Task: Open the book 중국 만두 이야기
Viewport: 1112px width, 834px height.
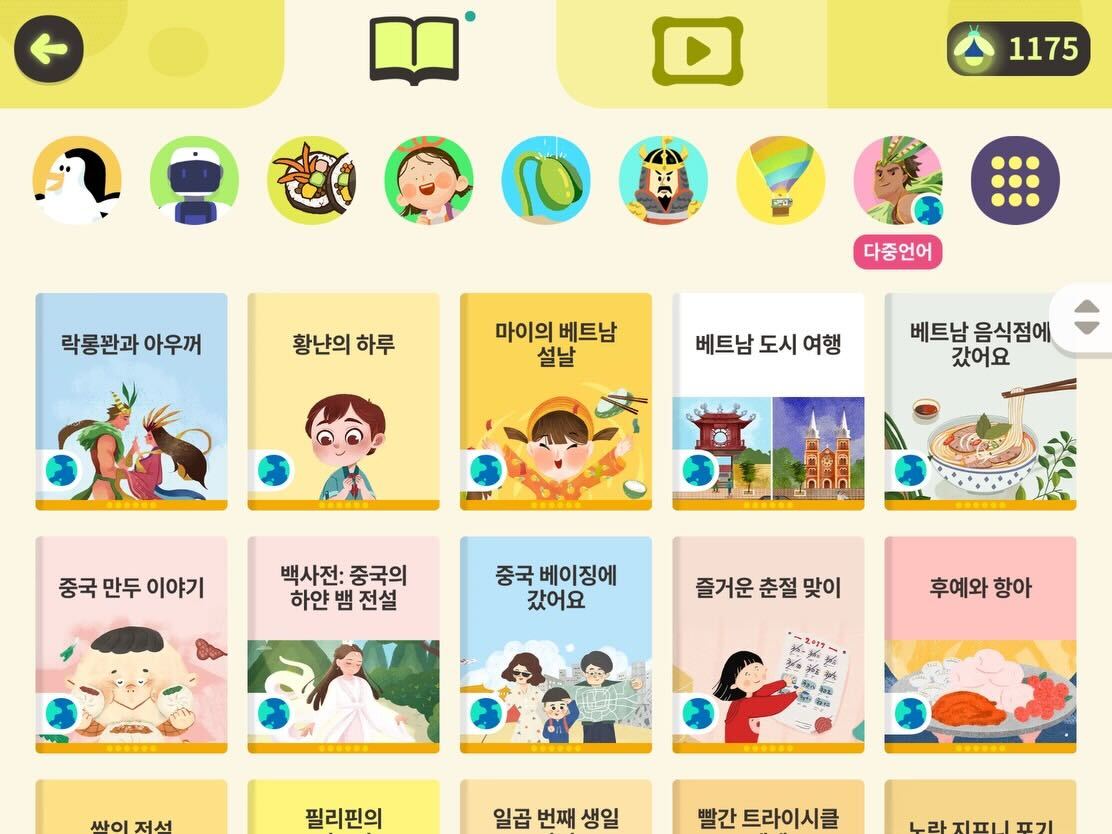Action: pos(131,645)
